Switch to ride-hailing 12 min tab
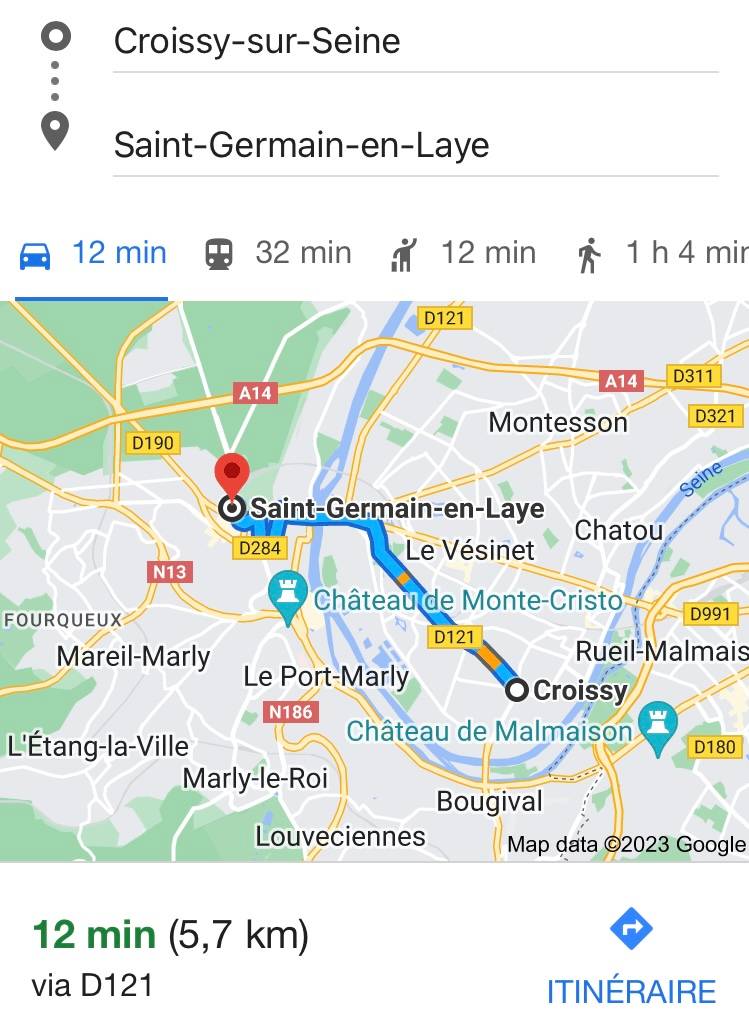Image resolution: width=749 pixels, height=1013 pixels. 462,254
